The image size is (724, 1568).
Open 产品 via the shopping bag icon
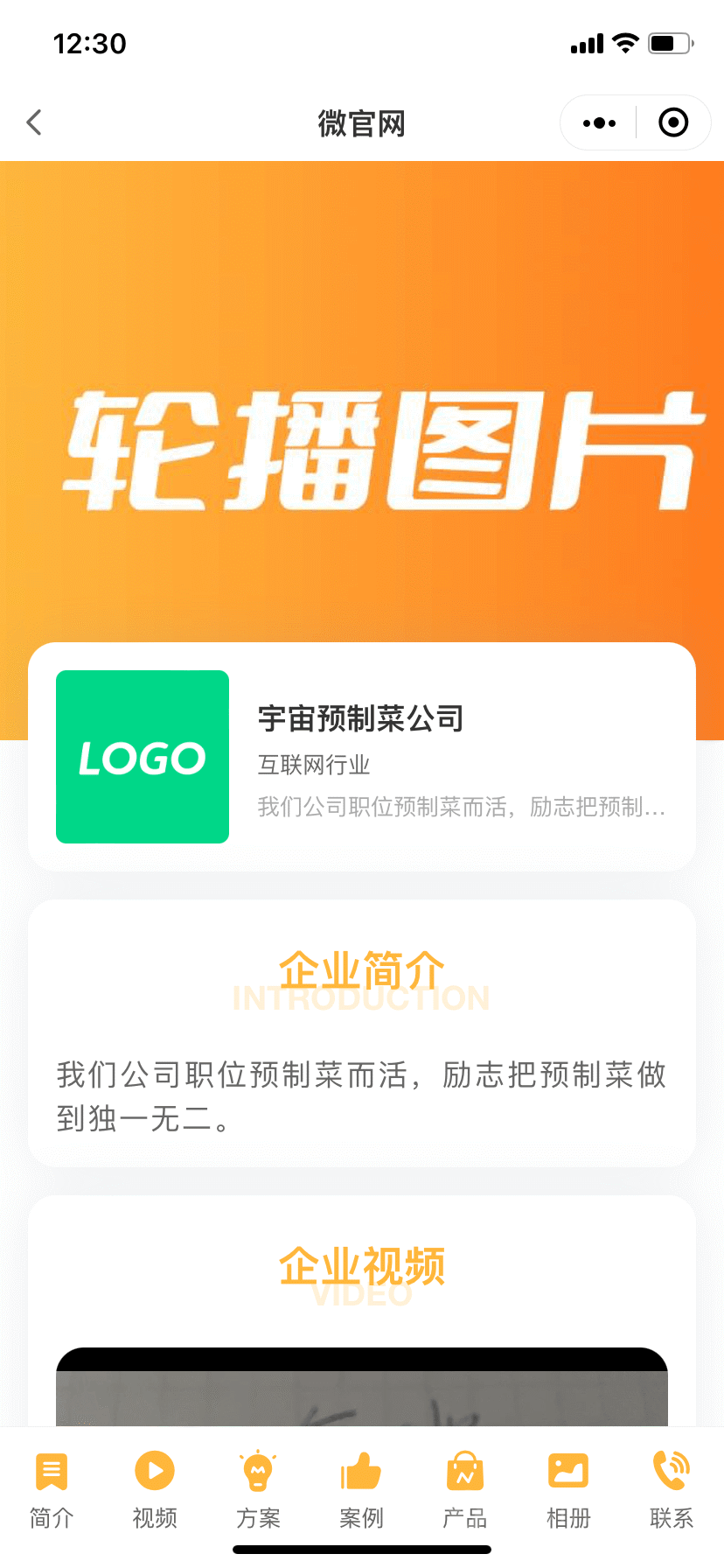(x=464, y=1469)
